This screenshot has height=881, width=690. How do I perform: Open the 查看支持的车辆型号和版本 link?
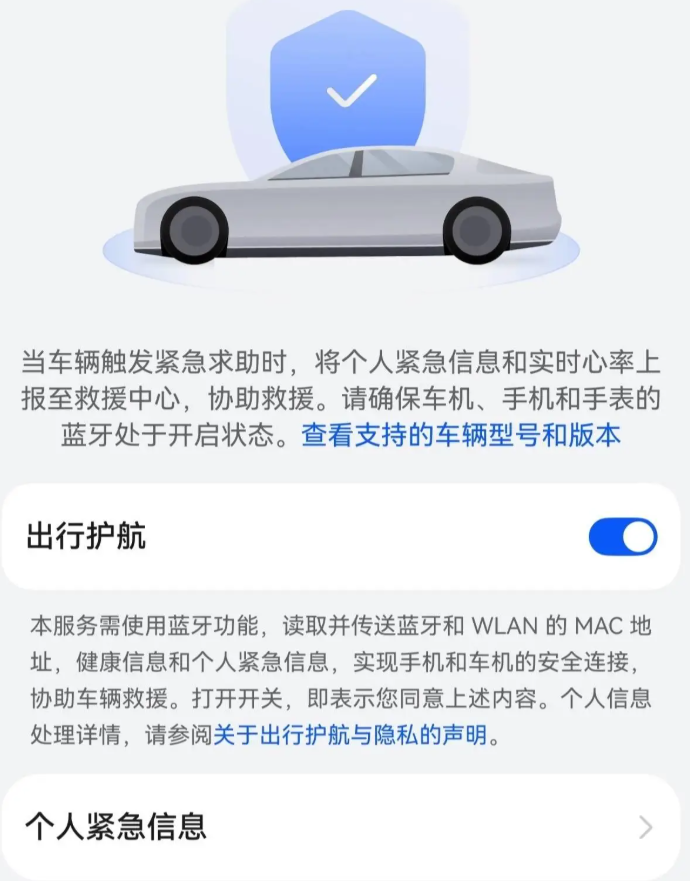click(x=461, y=436)
